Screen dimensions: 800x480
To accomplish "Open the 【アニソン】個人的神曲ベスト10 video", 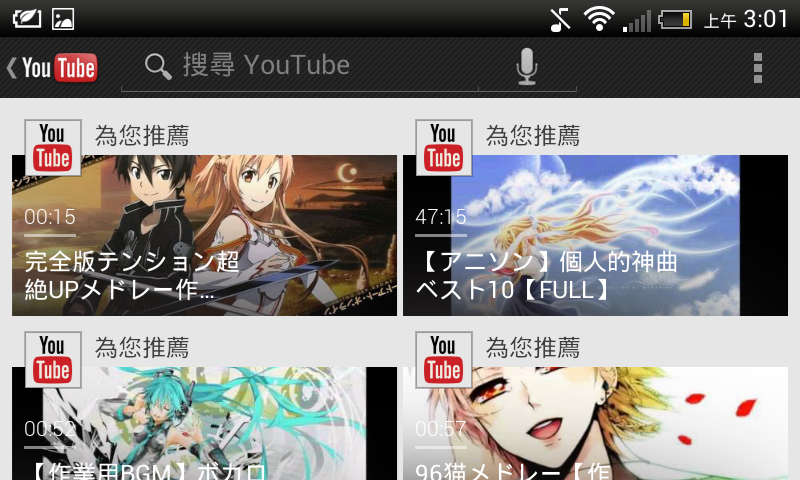I will (595, 235).
